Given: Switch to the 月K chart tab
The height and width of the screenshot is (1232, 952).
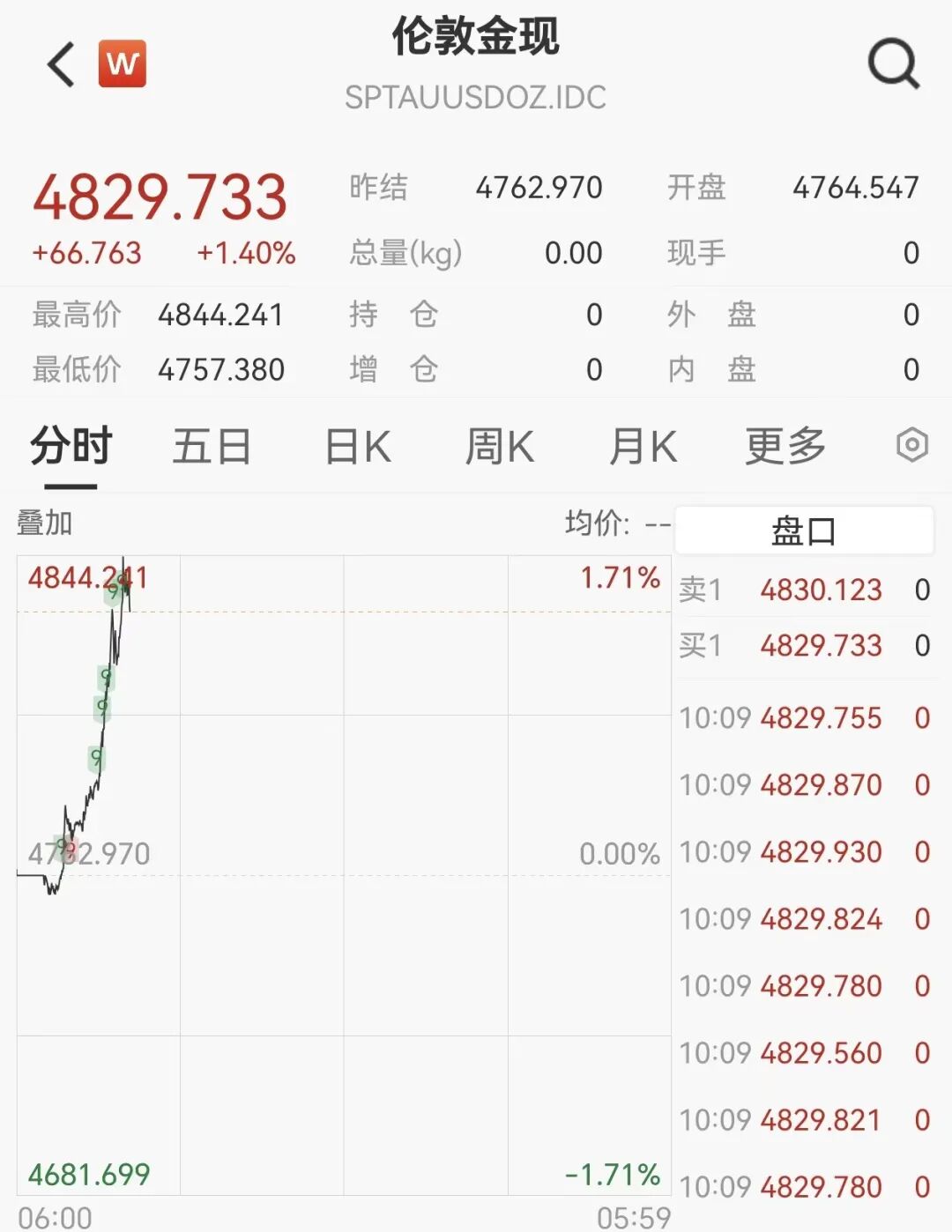Looking at the screenshot, I should 643,446.
